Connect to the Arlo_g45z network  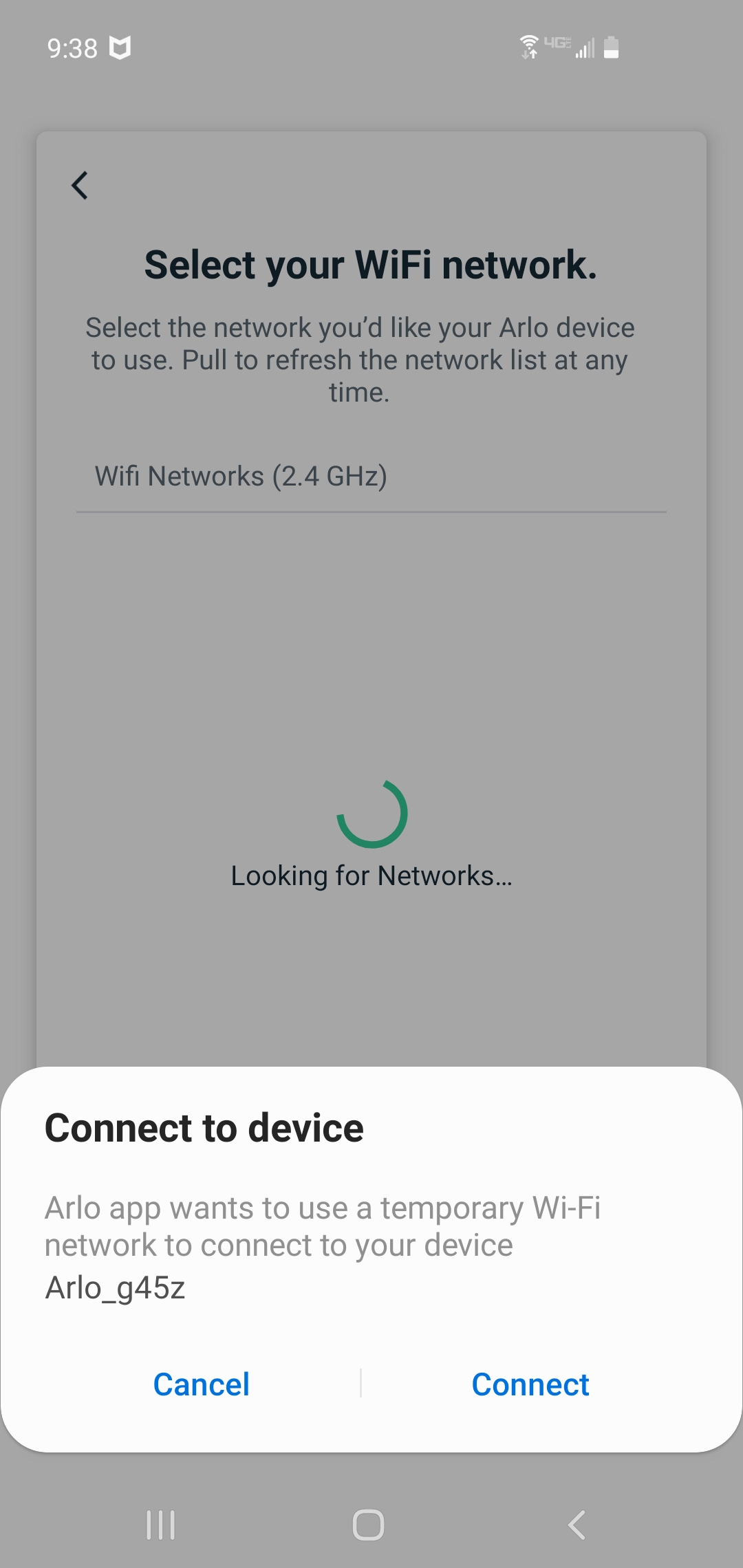(530, 1384)
